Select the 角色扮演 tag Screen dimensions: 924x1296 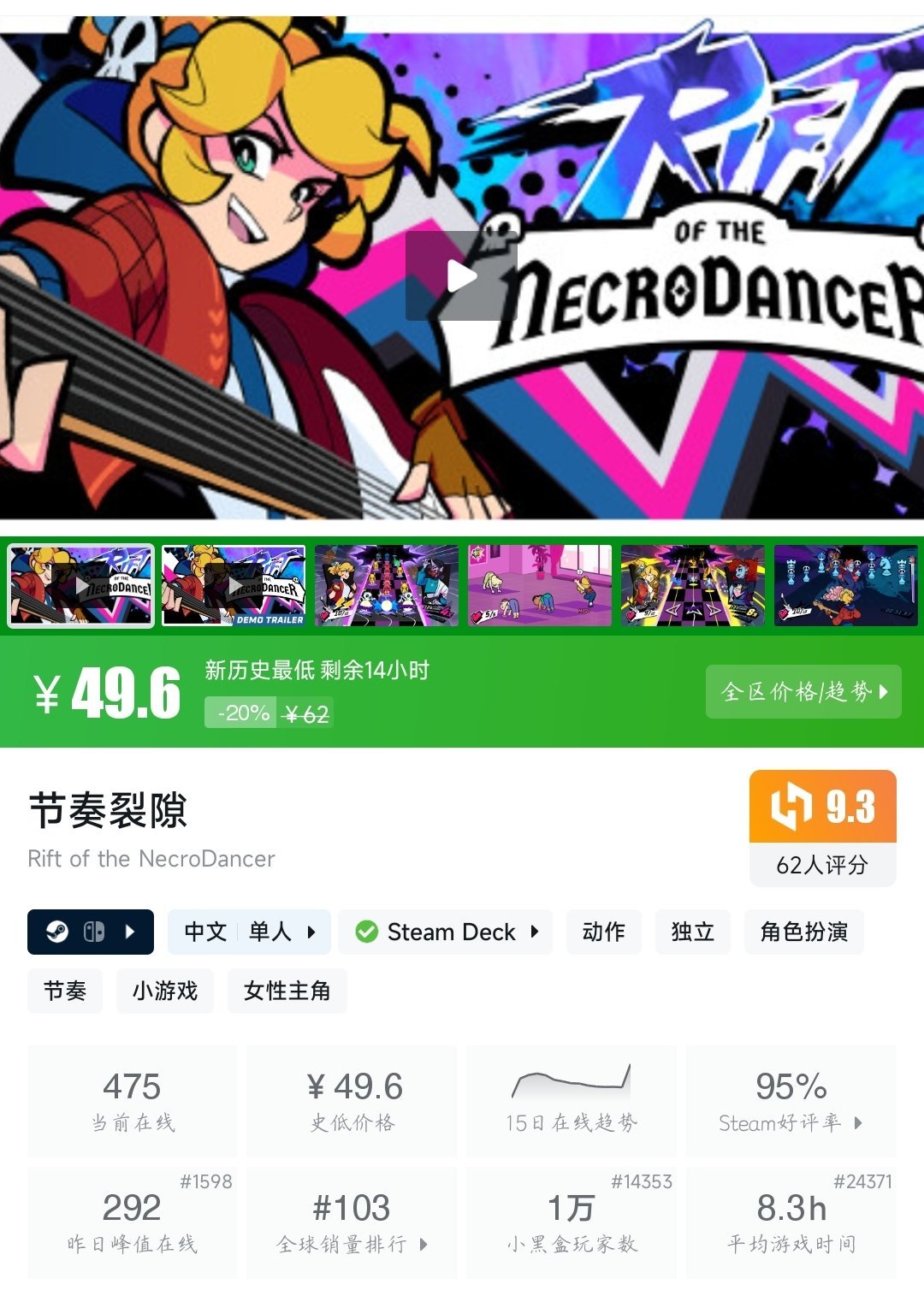(x=804, y=932)
